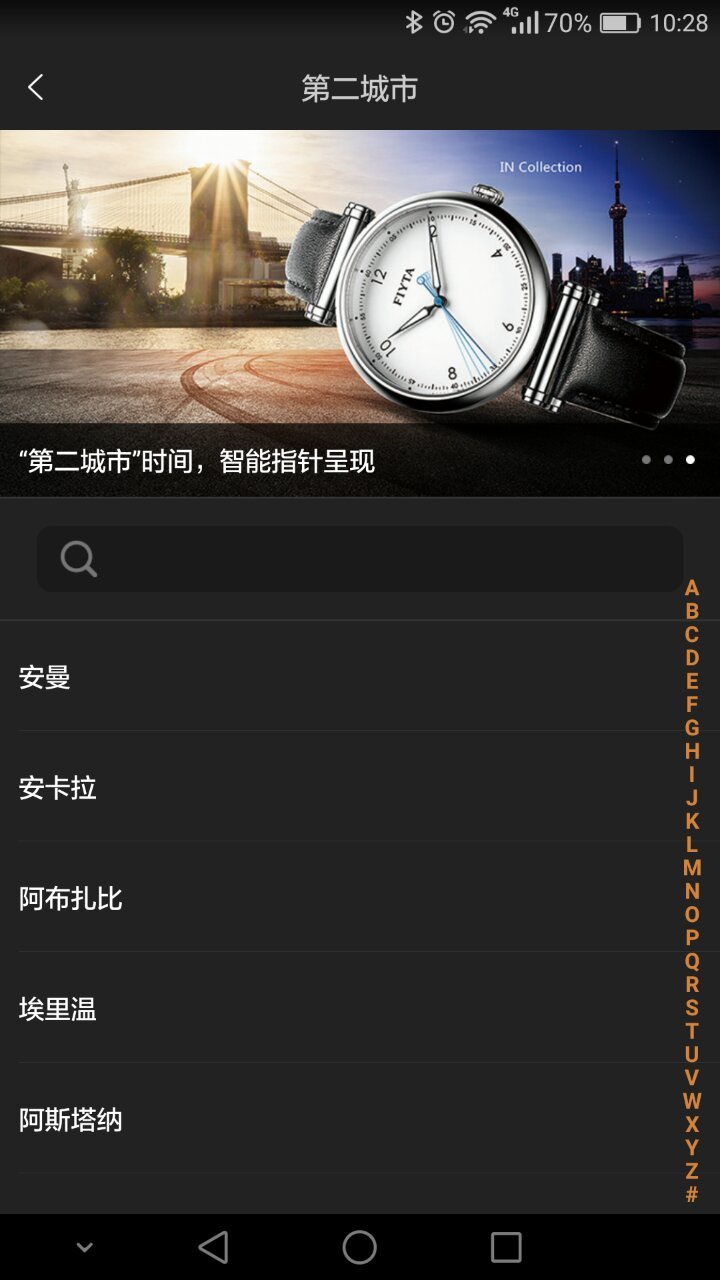This screenshot has height=1280, width=720.
Task: Open the FIYTA watch banner
Action: click(360, 312)
